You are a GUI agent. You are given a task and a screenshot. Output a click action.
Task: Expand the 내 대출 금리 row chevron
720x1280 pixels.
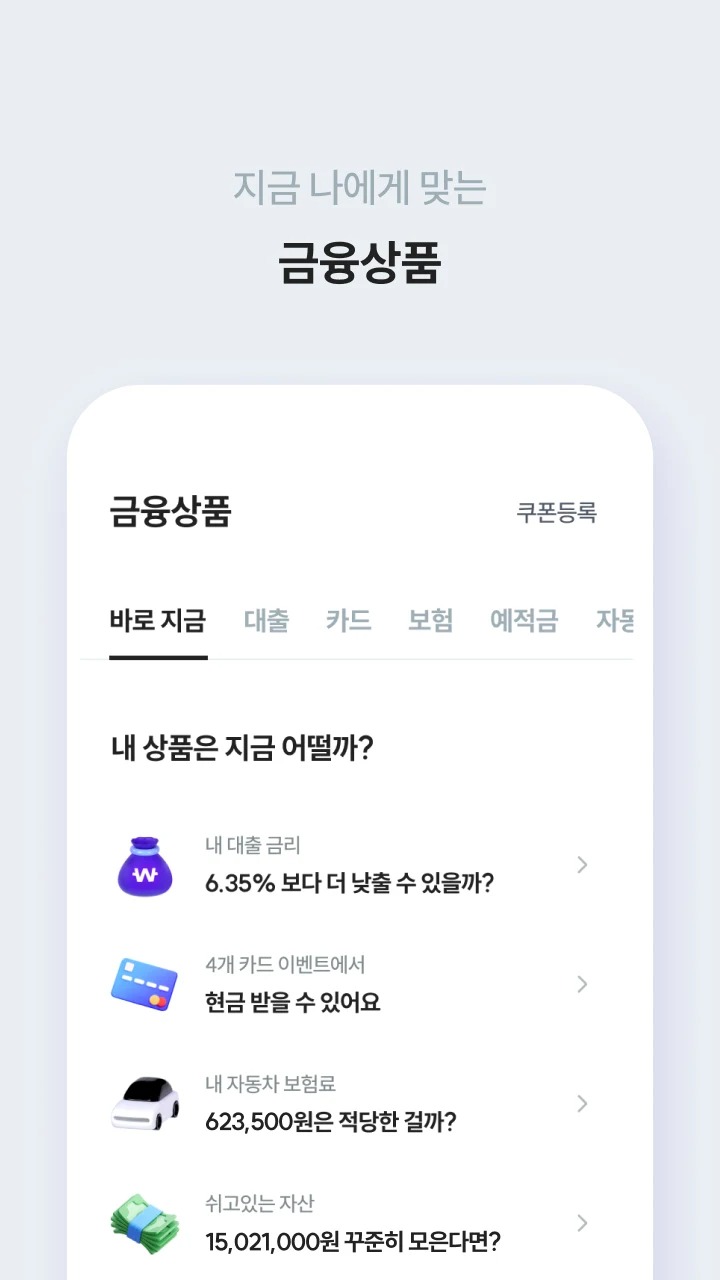(x=581, y=864)
